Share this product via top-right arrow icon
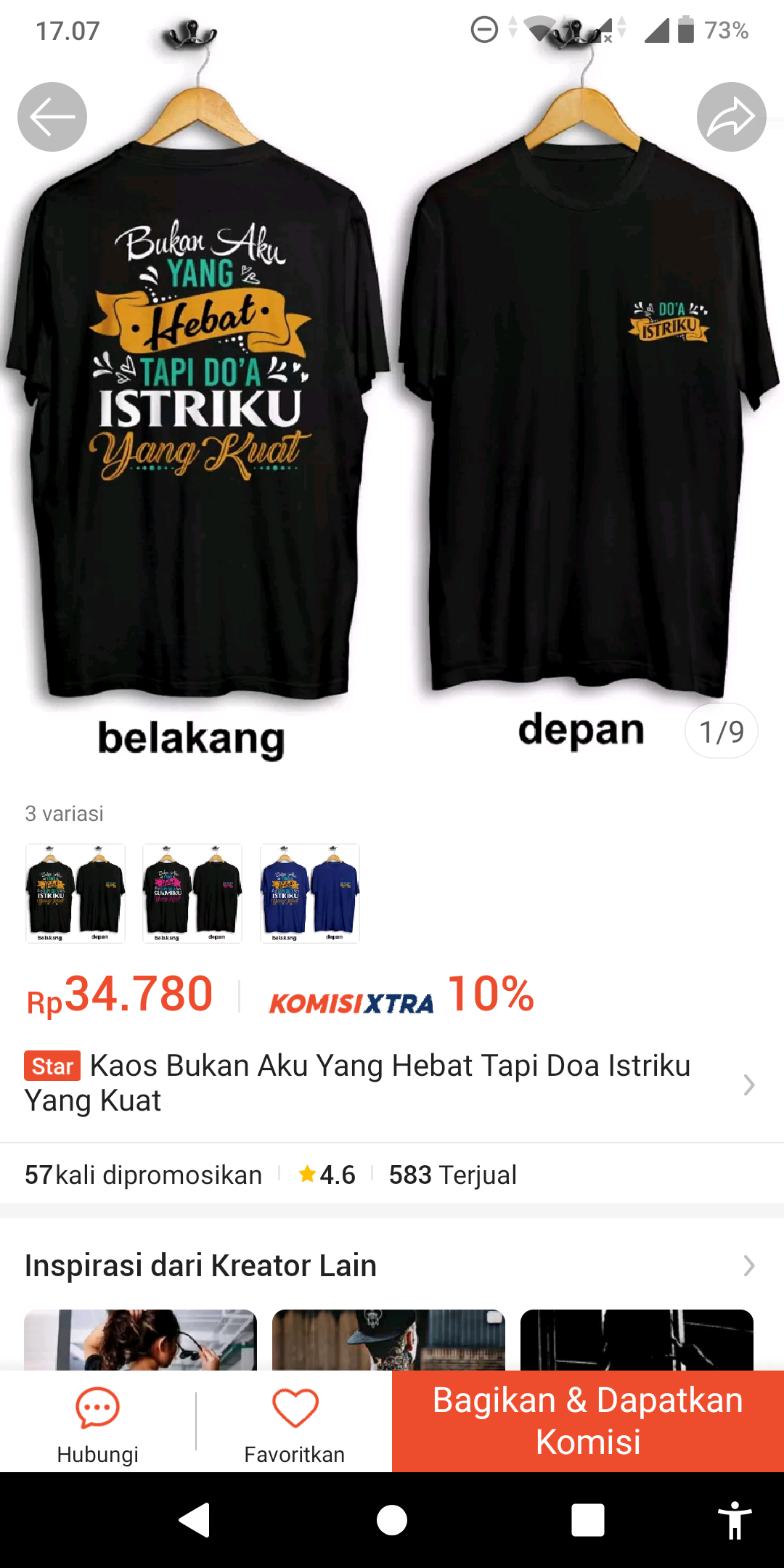Viewport: 784px width, 1568px height. pos(731,117)
